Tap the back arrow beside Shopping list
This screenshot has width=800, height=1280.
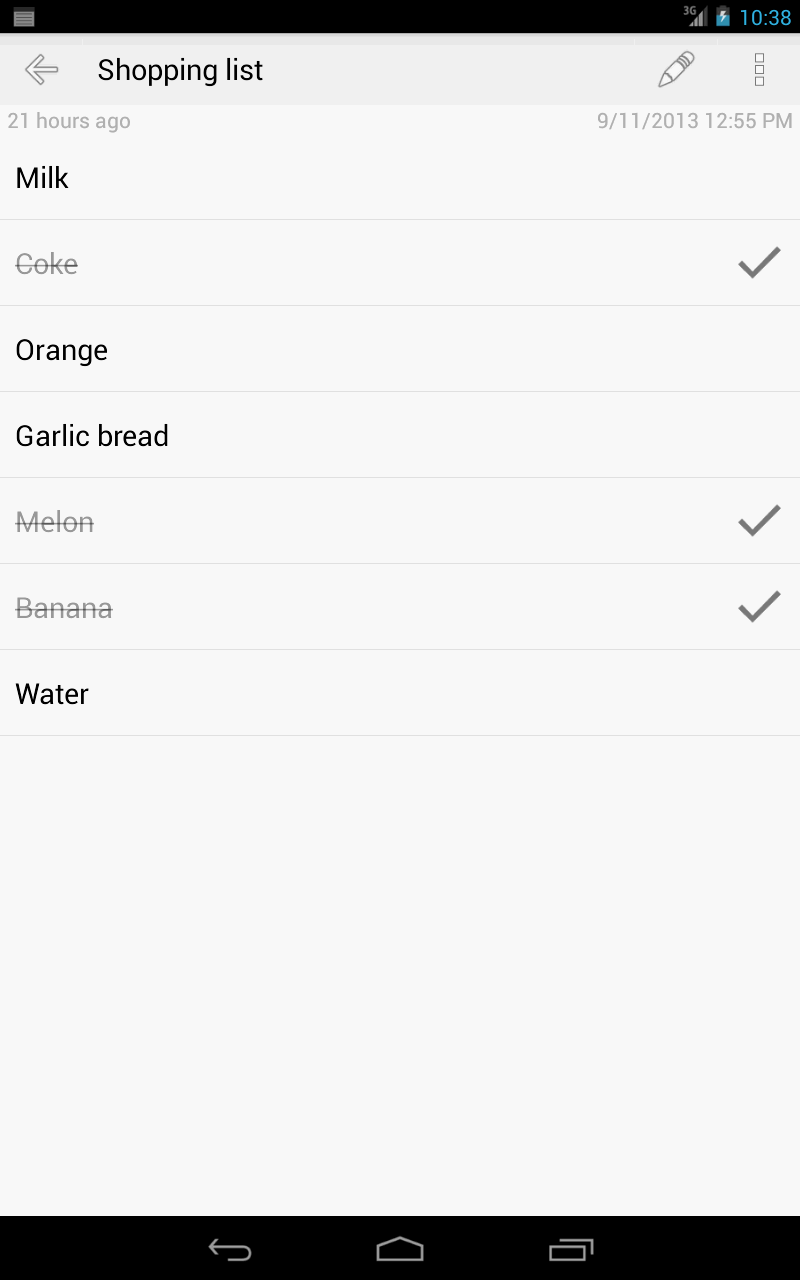(40, 70)
